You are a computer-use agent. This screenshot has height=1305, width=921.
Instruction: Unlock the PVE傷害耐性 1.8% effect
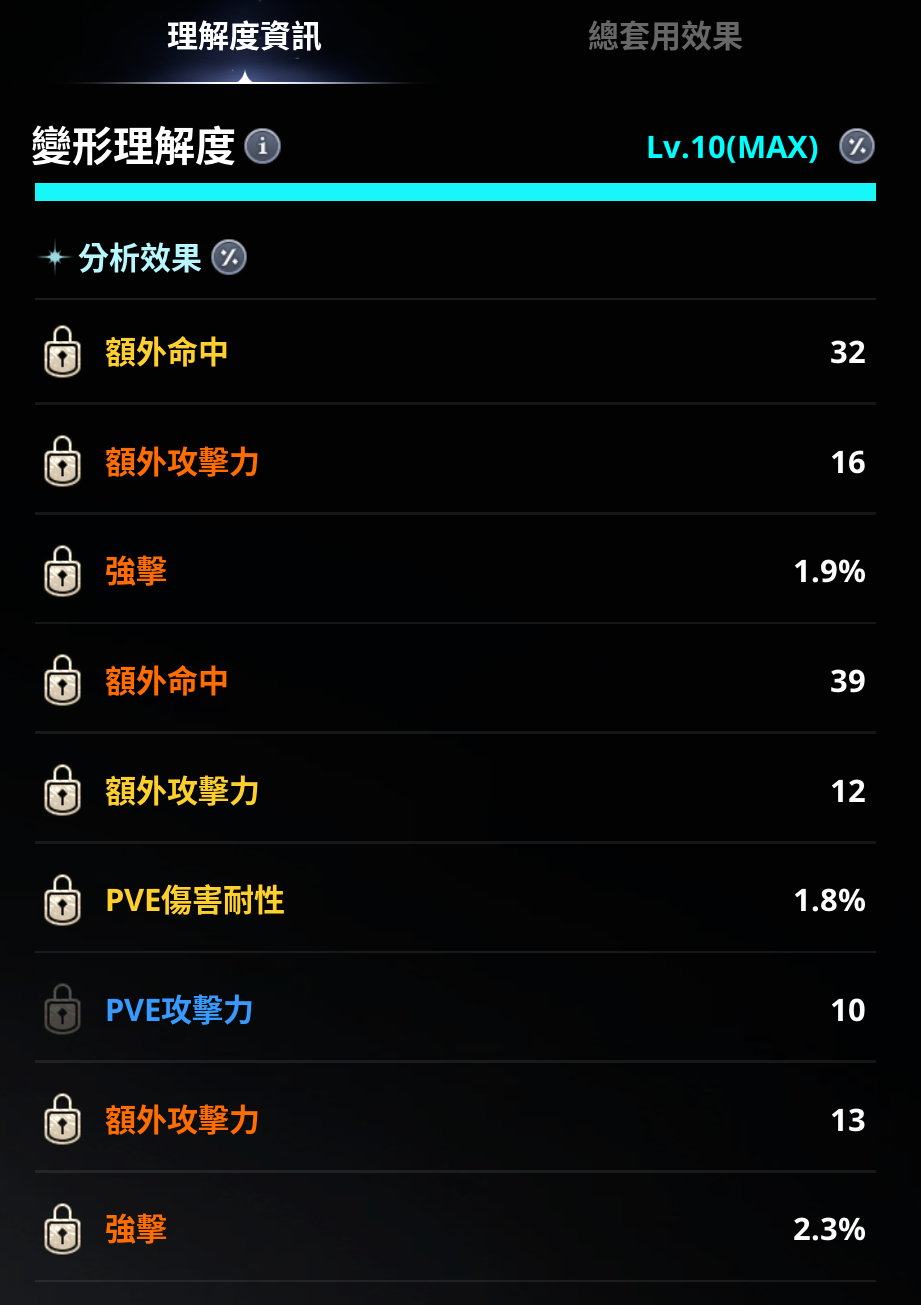62,900
